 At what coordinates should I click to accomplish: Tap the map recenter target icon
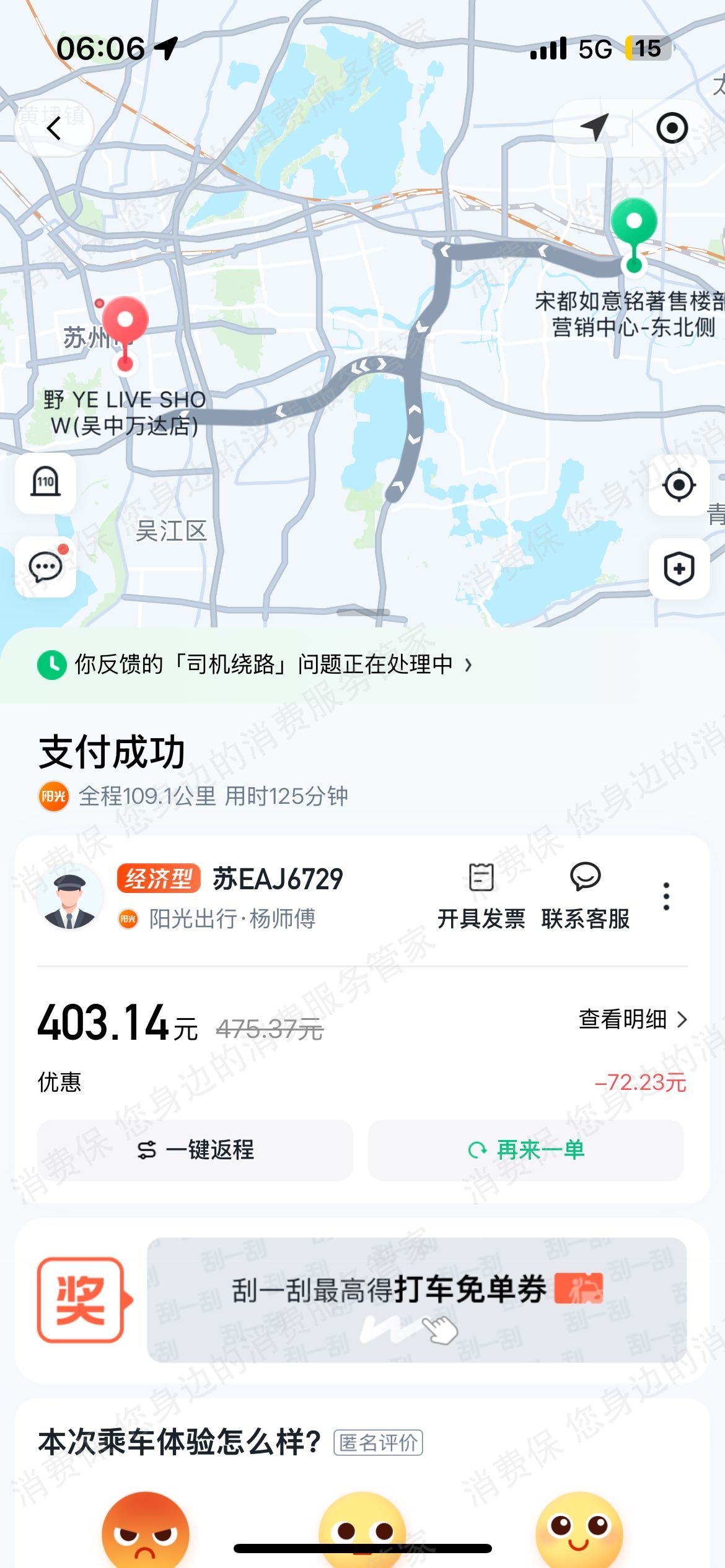pos(672,126)
